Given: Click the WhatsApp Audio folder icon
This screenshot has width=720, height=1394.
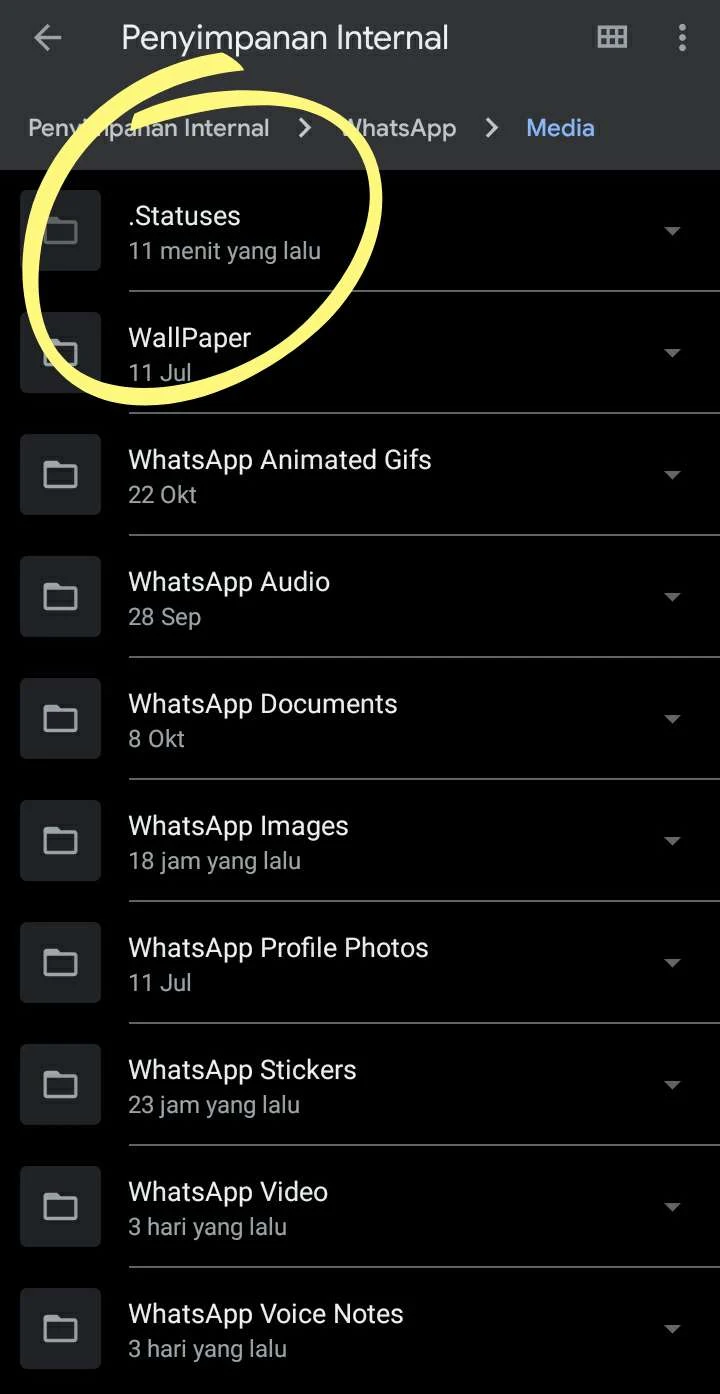Looking at the screenshot, I should point(60,596).
